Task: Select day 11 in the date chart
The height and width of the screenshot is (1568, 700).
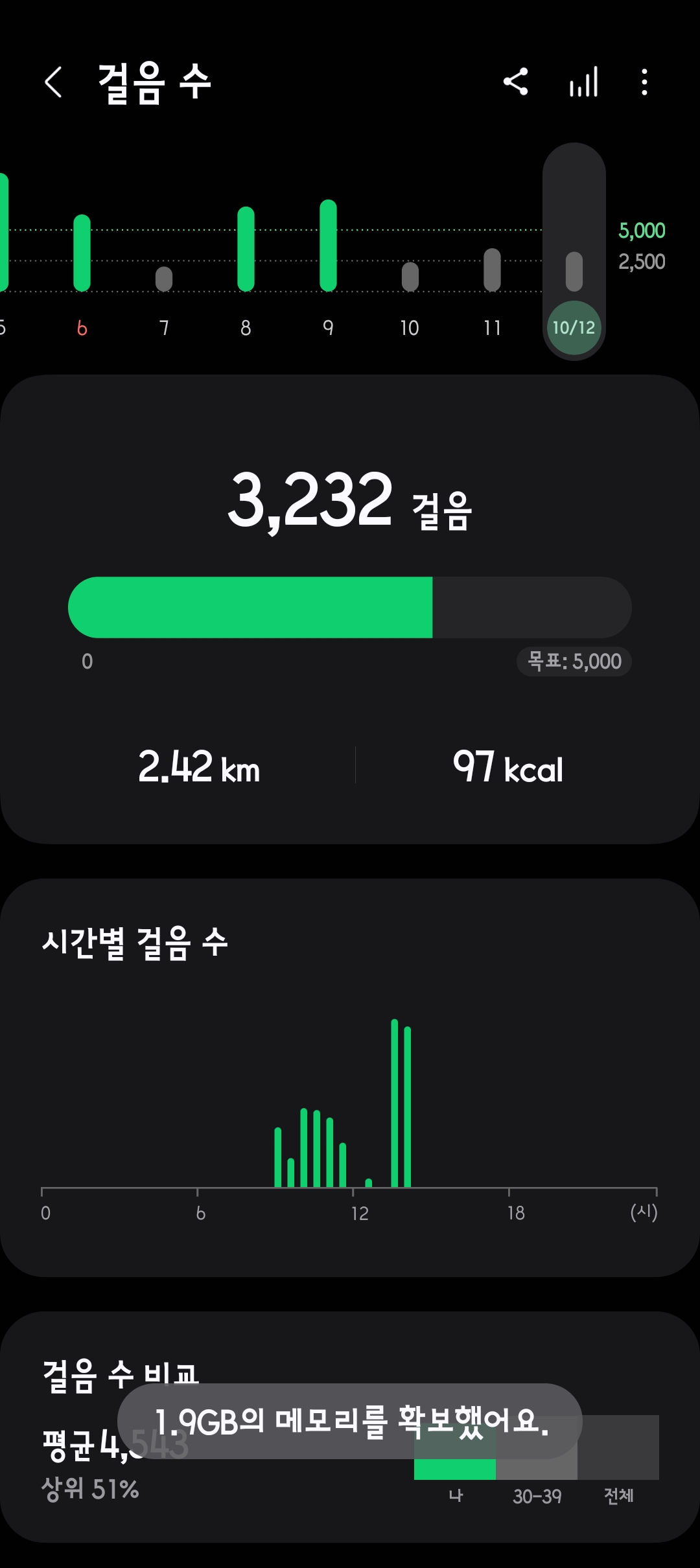Action: (492, 279)
